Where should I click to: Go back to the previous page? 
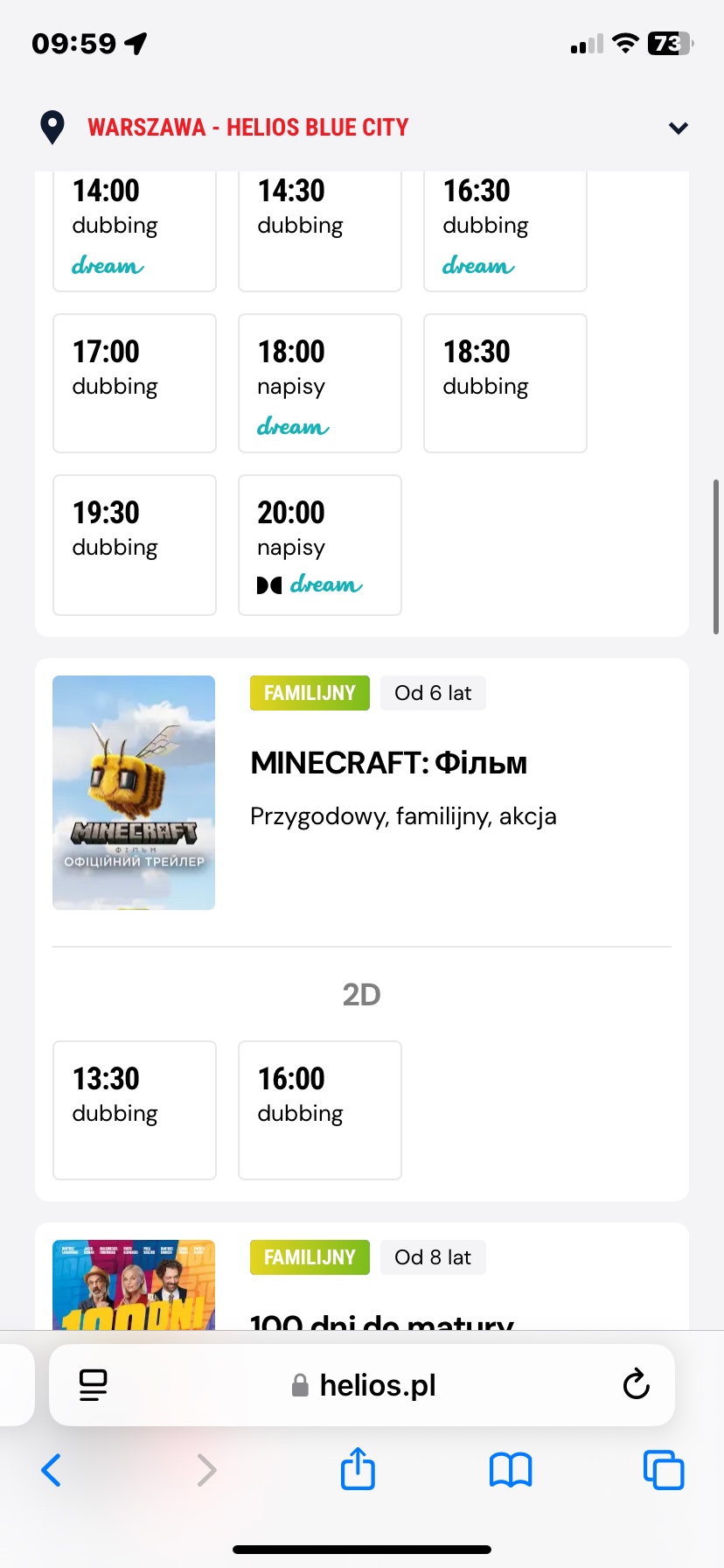(x=52, y=1470)
